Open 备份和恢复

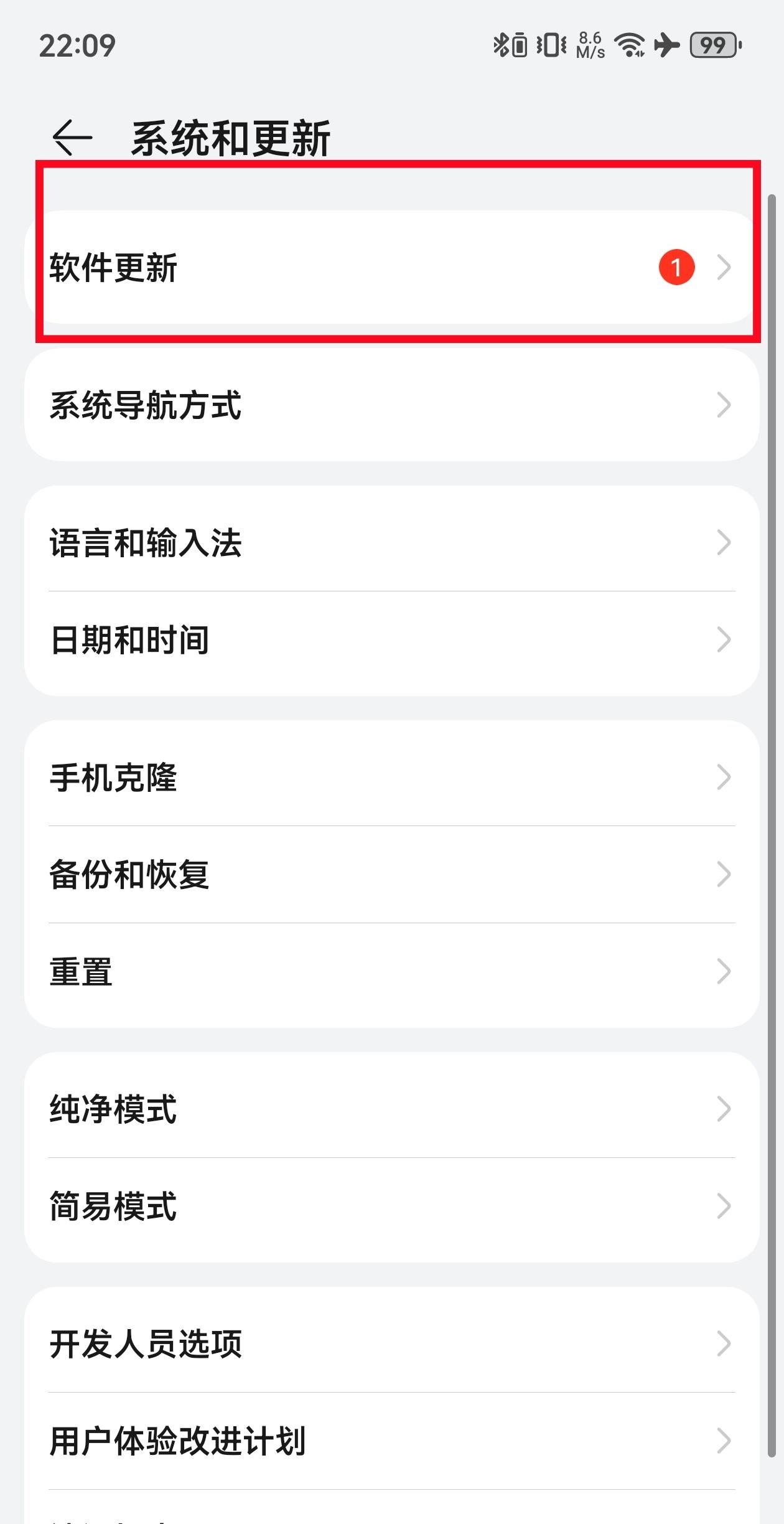pos(391,875)
